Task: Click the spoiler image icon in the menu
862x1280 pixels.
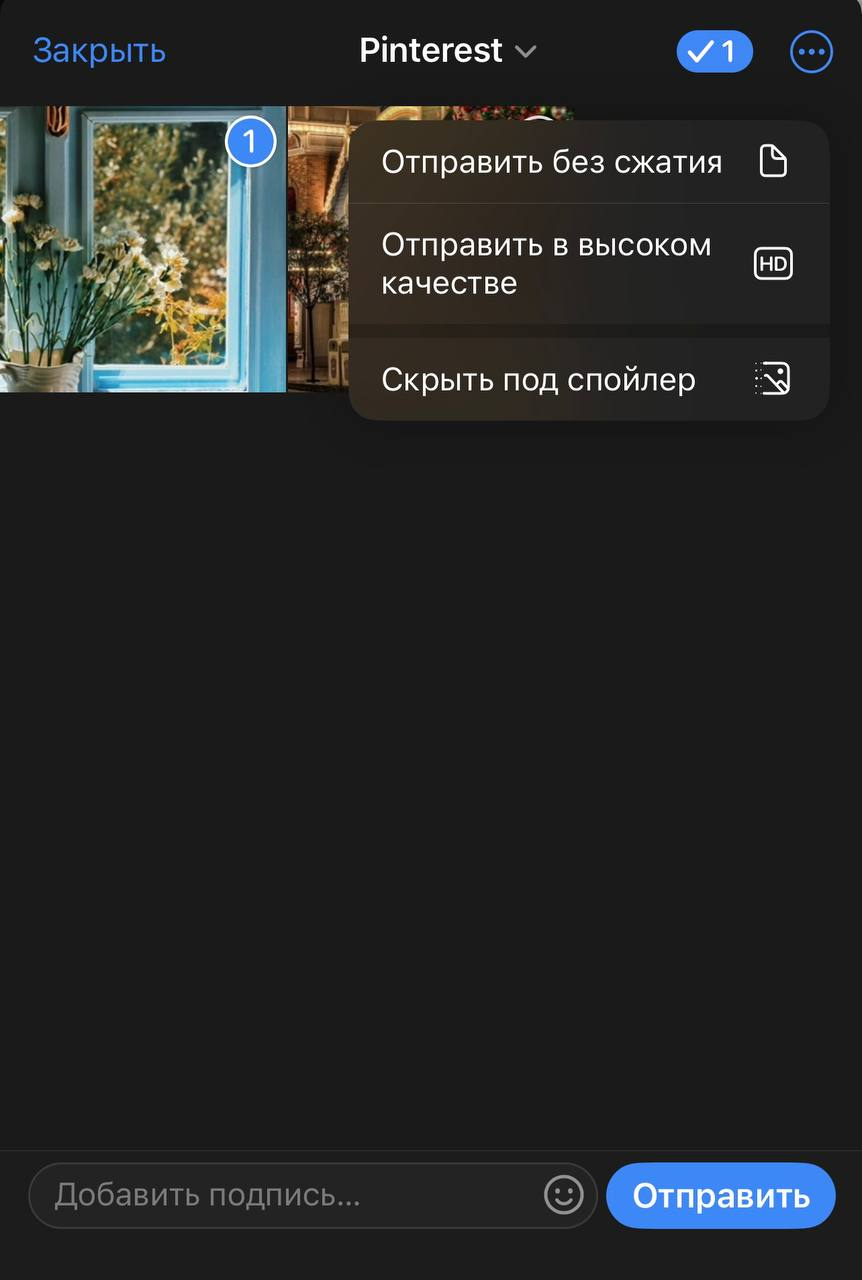Action: pos(772,378)
